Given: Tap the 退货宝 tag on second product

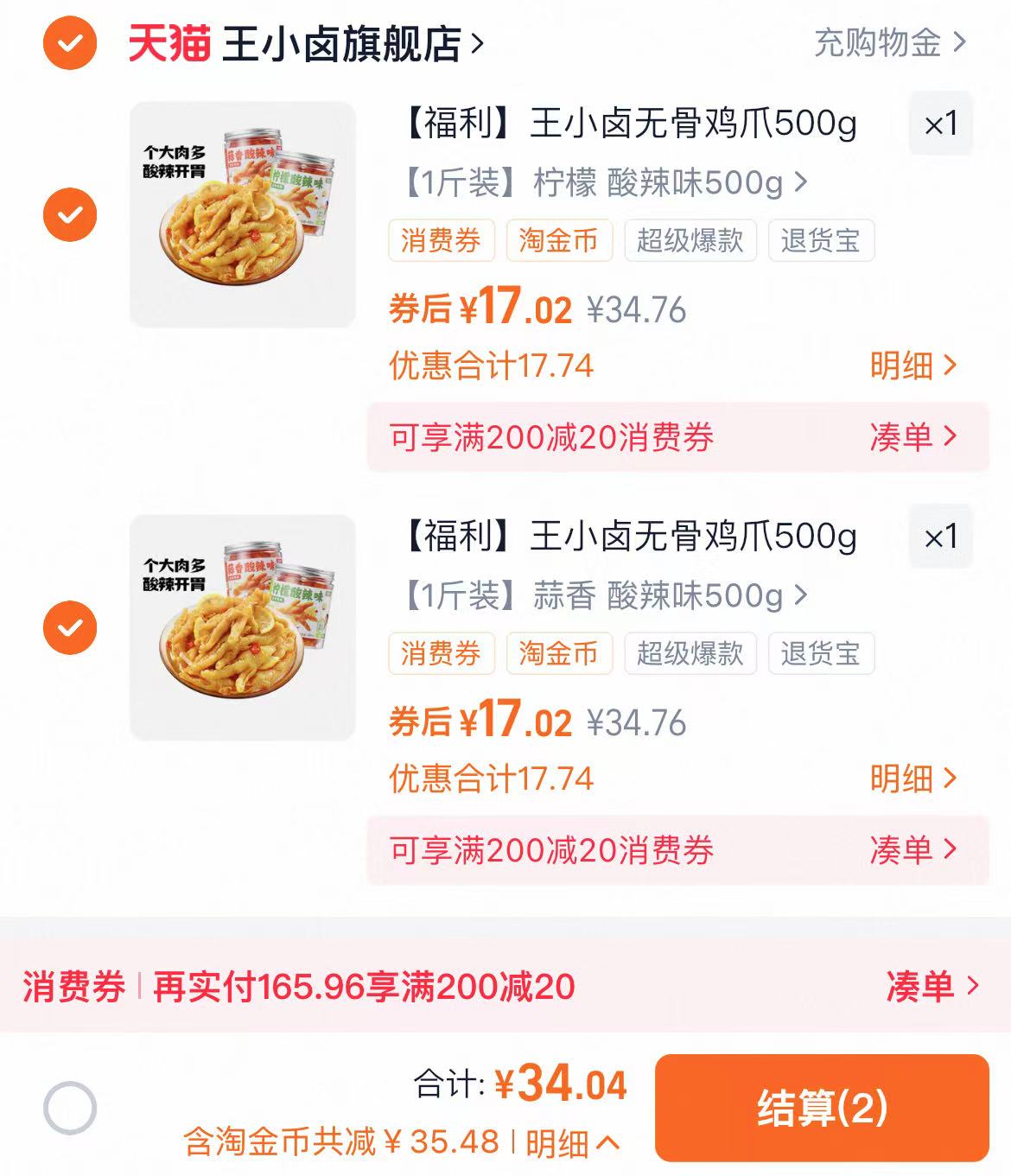Looking at the screenshot, I should coord(821,654).
